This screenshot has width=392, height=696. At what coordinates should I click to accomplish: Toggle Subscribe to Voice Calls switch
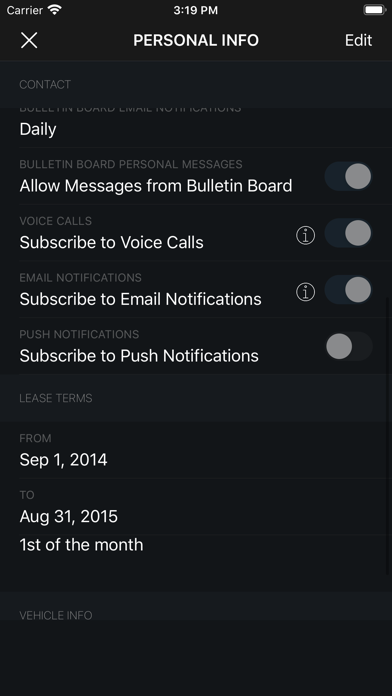tap(348, 233)
